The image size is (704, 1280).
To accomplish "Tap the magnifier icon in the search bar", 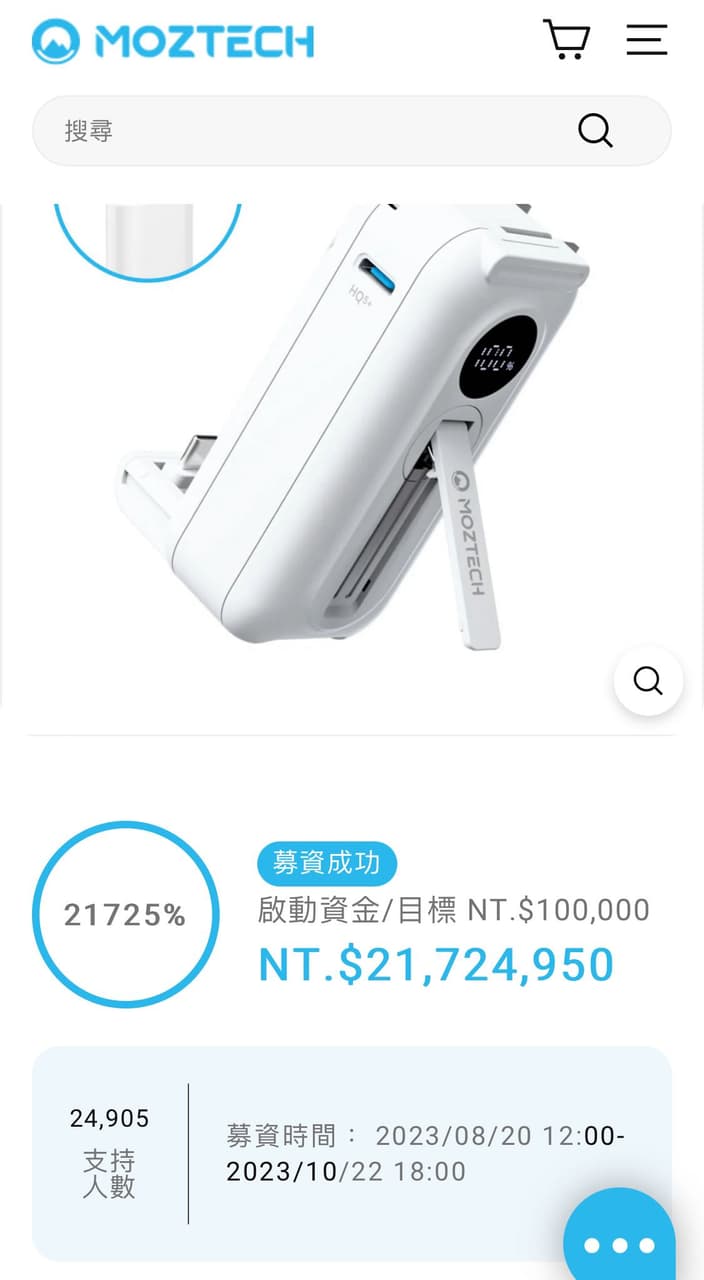I will tap(595, 130).
